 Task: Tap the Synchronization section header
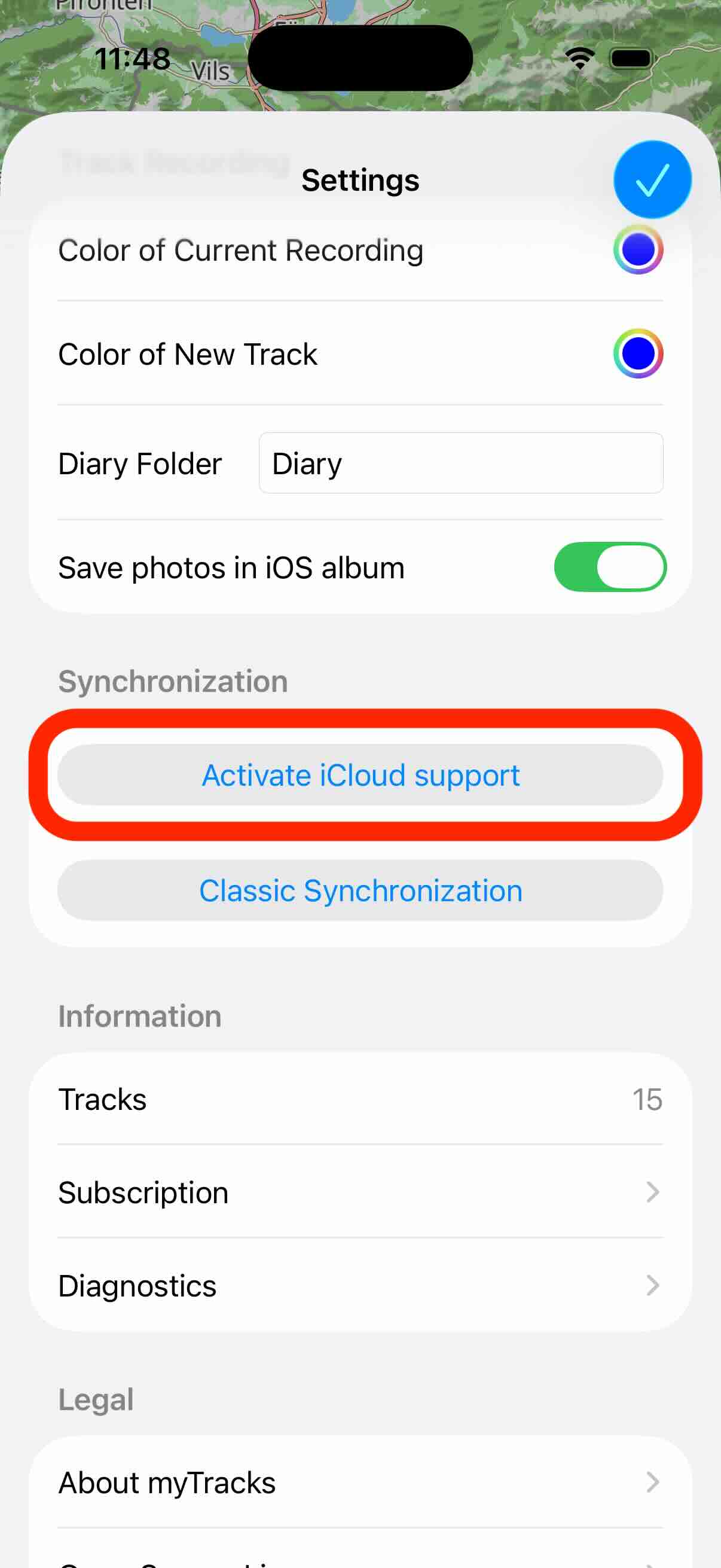click(172, 681)
